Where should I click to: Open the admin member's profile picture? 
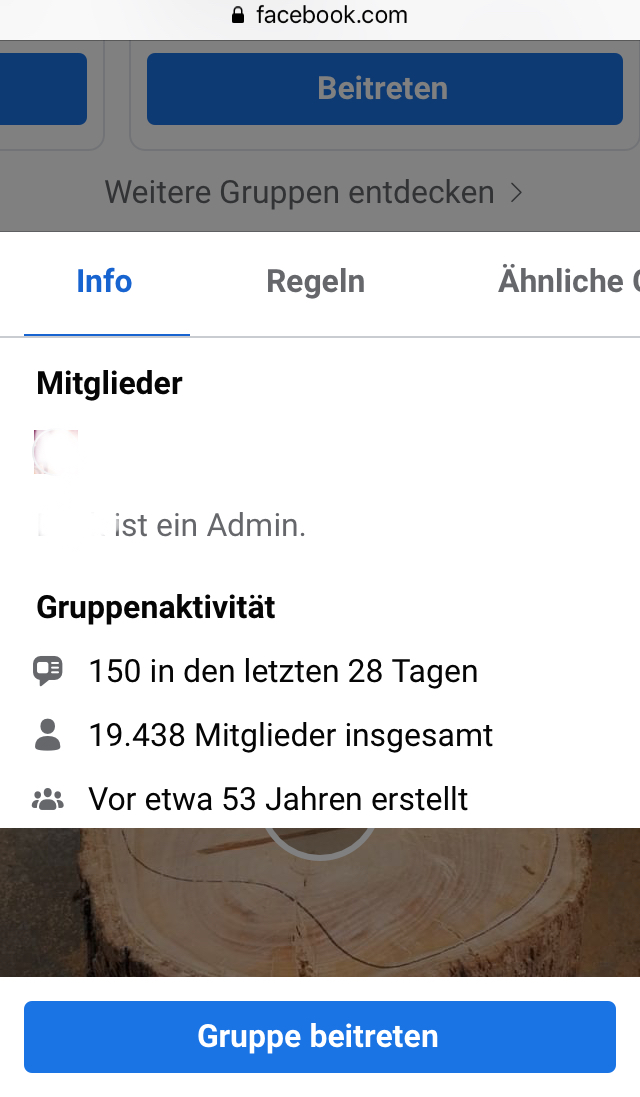pyautogui.click(x=56, y=452)
